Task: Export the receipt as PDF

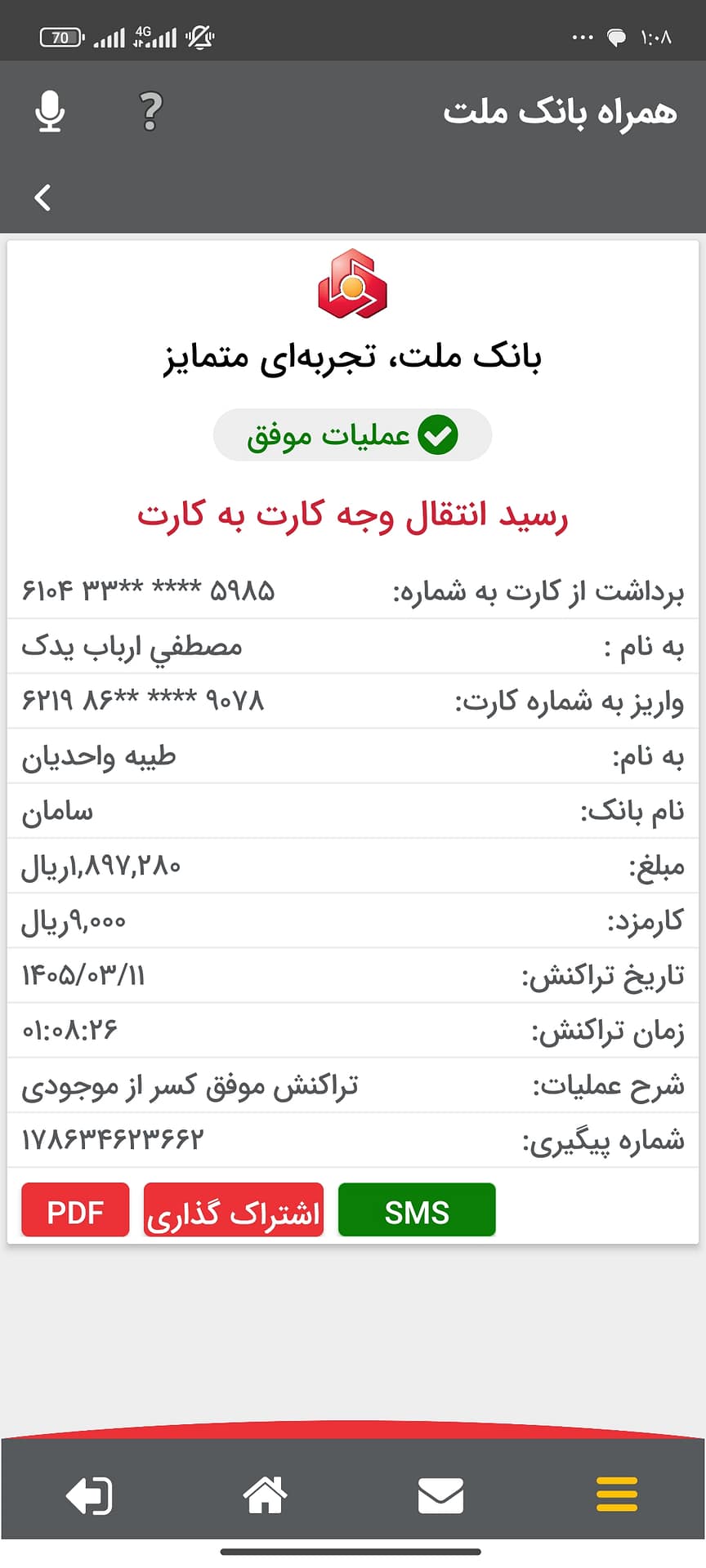Action: tap(75, 1209)
